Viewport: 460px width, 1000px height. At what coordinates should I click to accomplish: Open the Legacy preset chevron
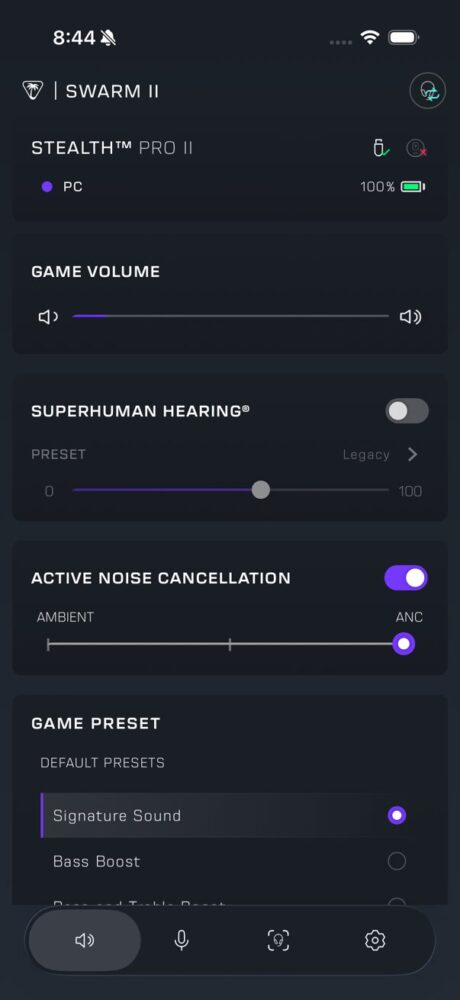pyautogui.click(x=413, y=454)
